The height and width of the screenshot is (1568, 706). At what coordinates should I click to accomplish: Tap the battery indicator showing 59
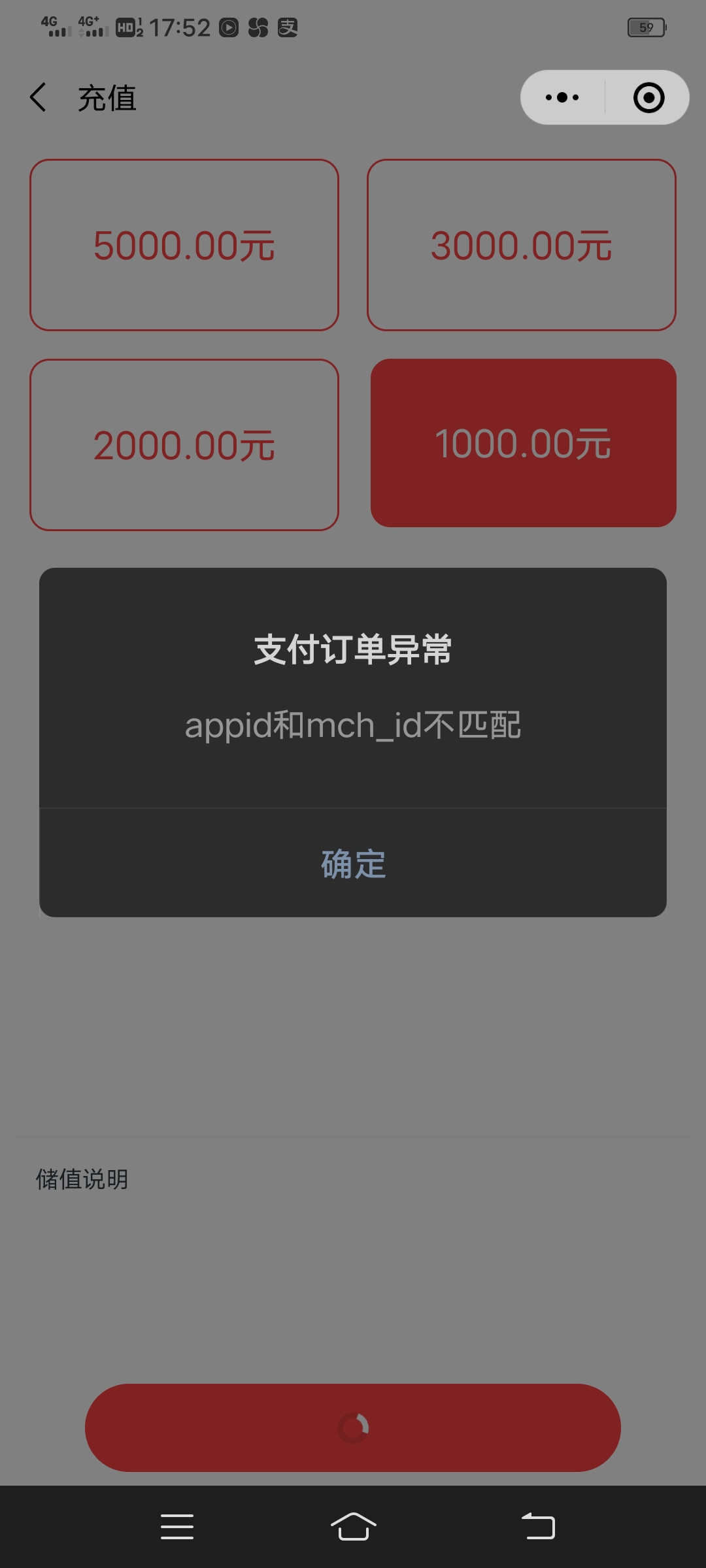coord(646,26)
